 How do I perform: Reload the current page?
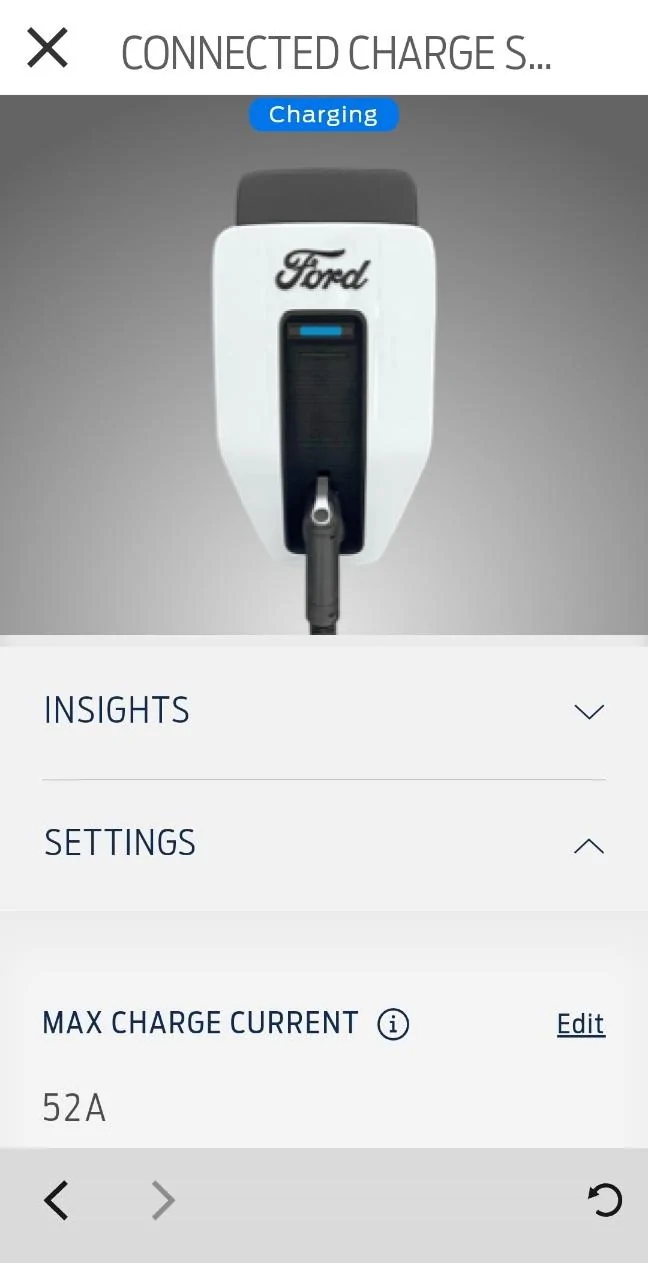(604, 1200)
